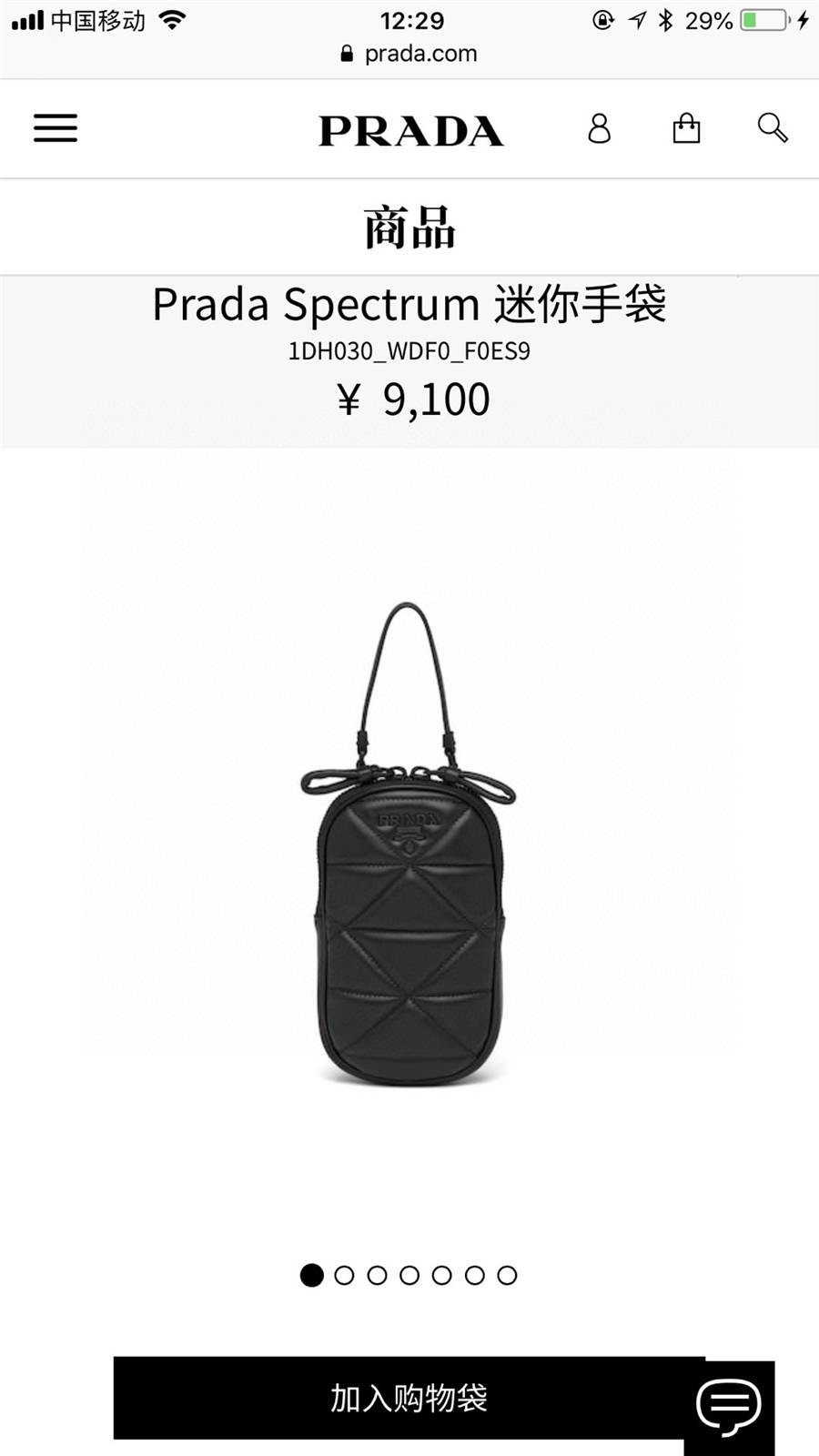Tap the prada.com address bar
The image size is (819, 1456).
409,54
